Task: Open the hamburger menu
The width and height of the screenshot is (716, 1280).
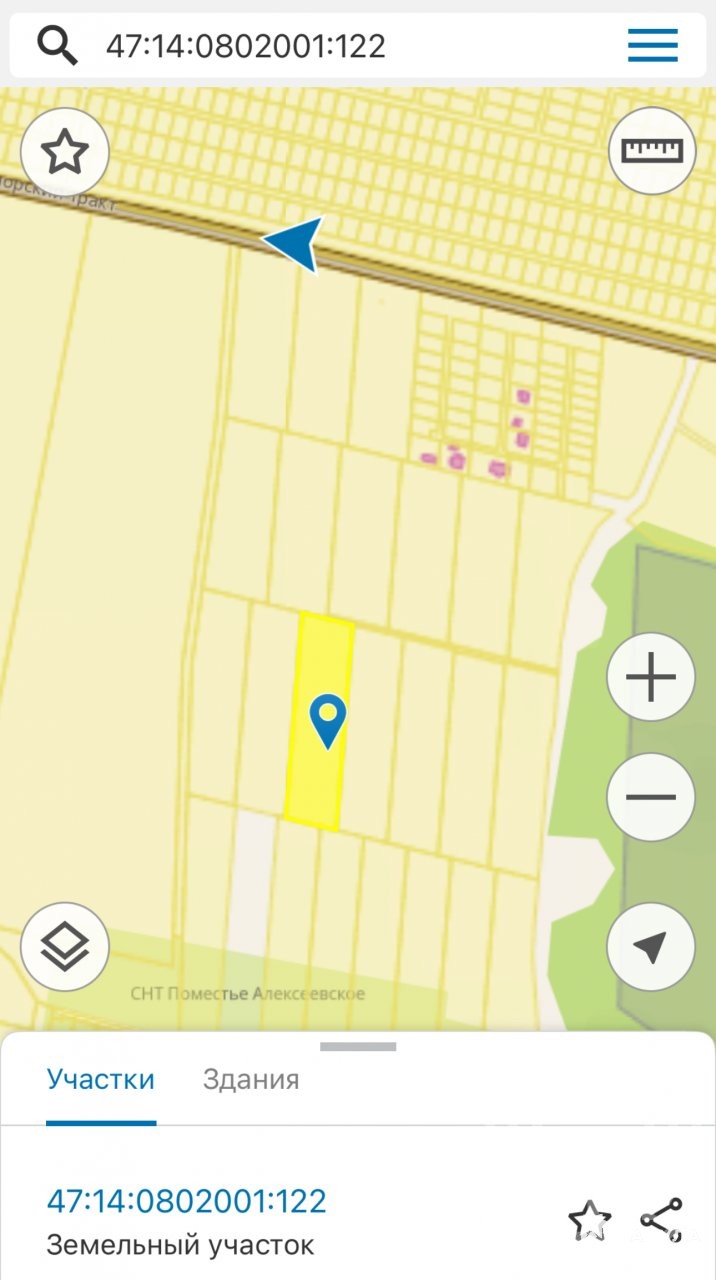Action: [x=652, y=45]
